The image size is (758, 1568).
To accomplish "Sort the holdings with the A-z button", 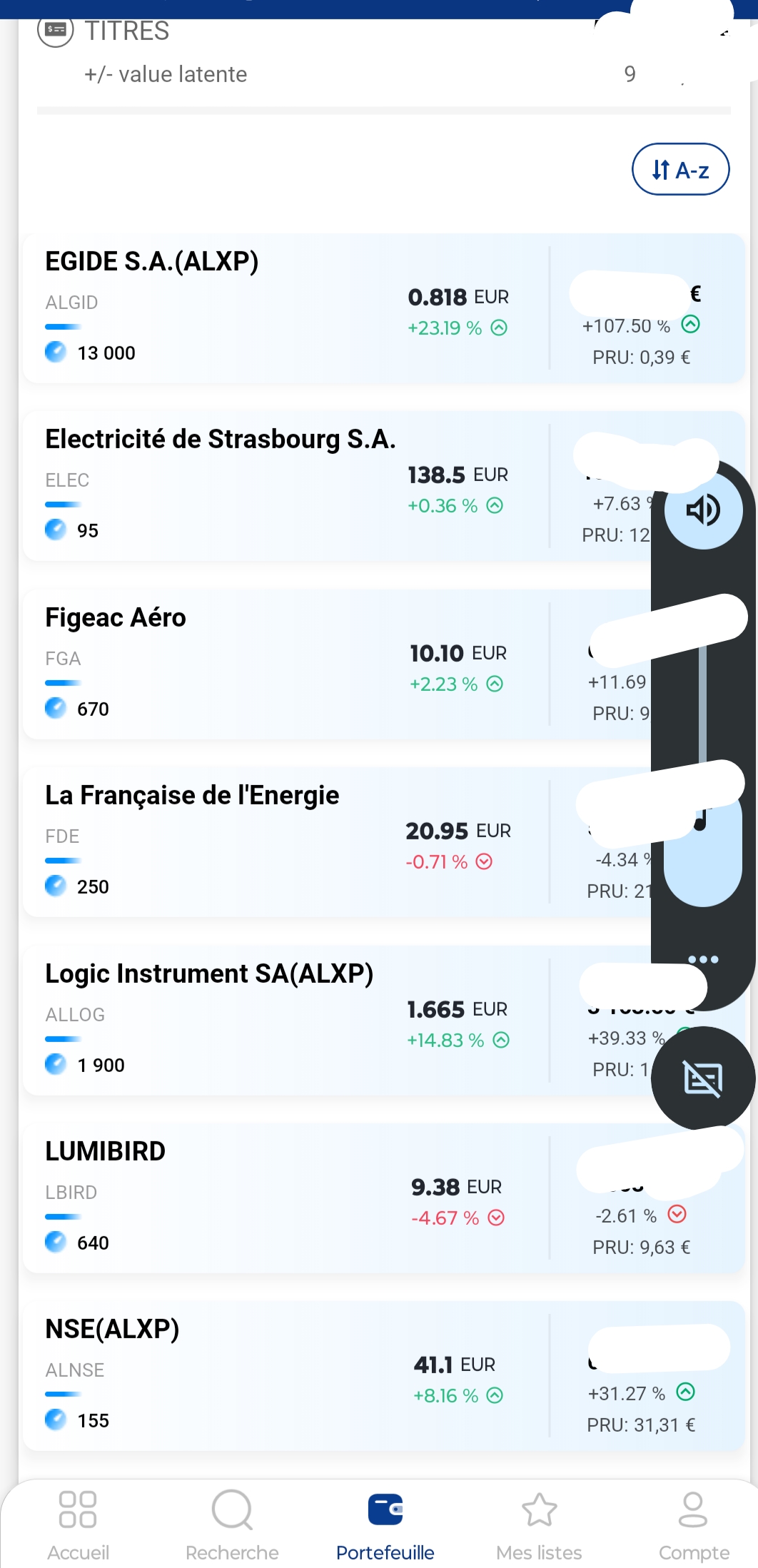I will 680,170.
